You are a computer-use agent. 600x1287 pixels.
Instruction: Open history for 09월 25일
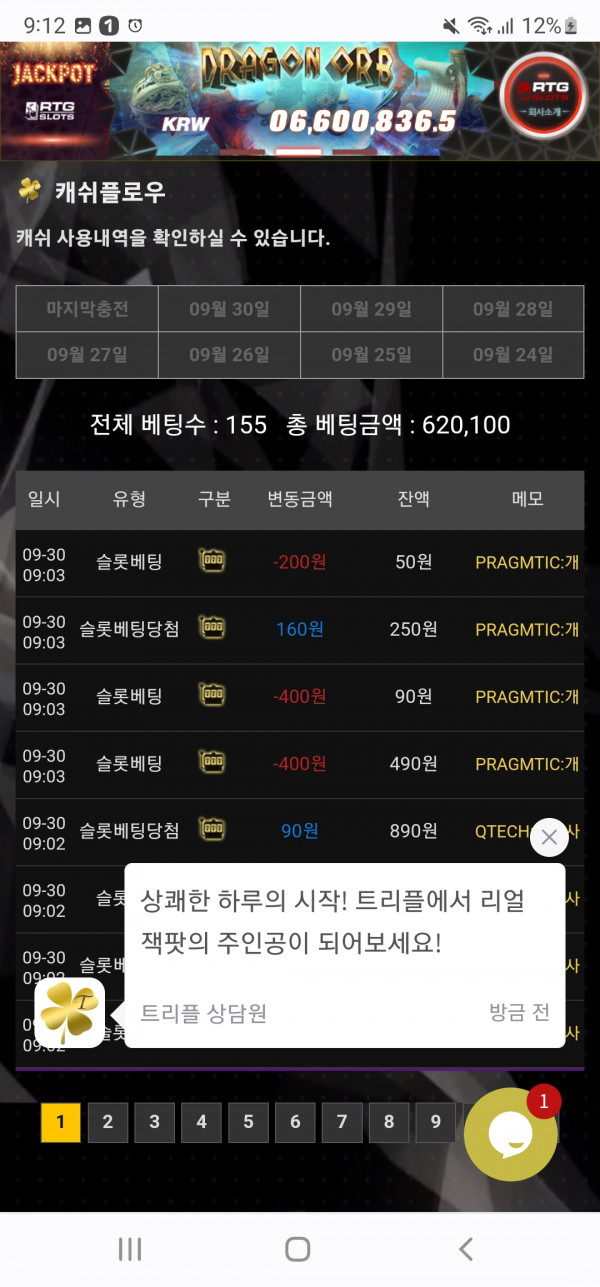(371, 354)
